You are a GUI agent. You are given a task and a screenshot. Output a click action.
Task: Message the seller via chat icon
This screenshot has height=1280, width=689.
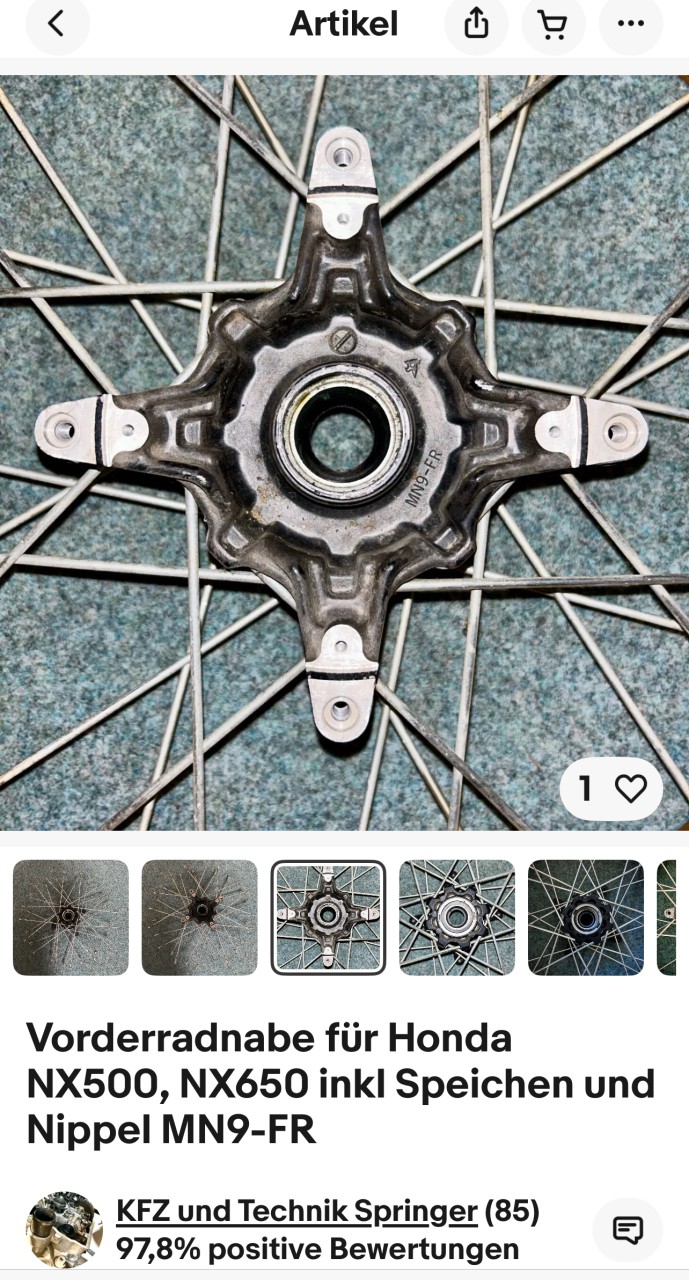(628, 1230)
